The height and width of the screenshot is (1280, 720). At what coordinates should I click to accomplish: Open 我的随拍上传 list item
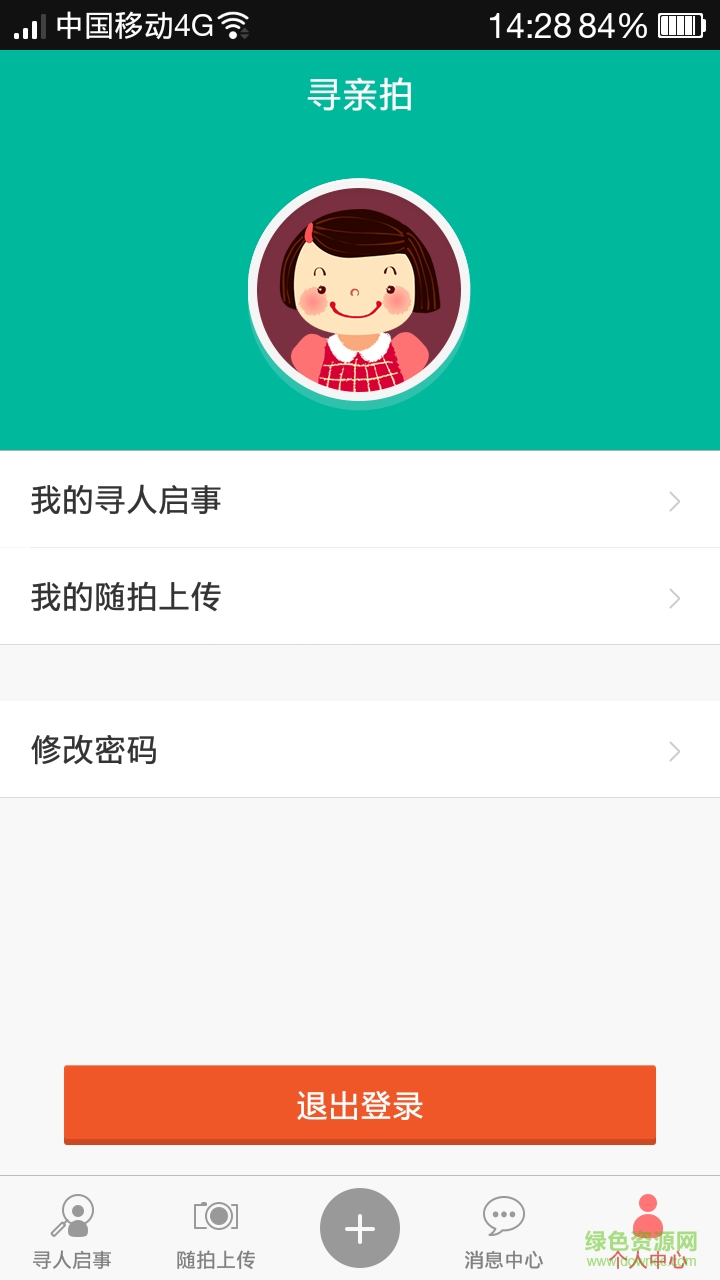(124, 597)
